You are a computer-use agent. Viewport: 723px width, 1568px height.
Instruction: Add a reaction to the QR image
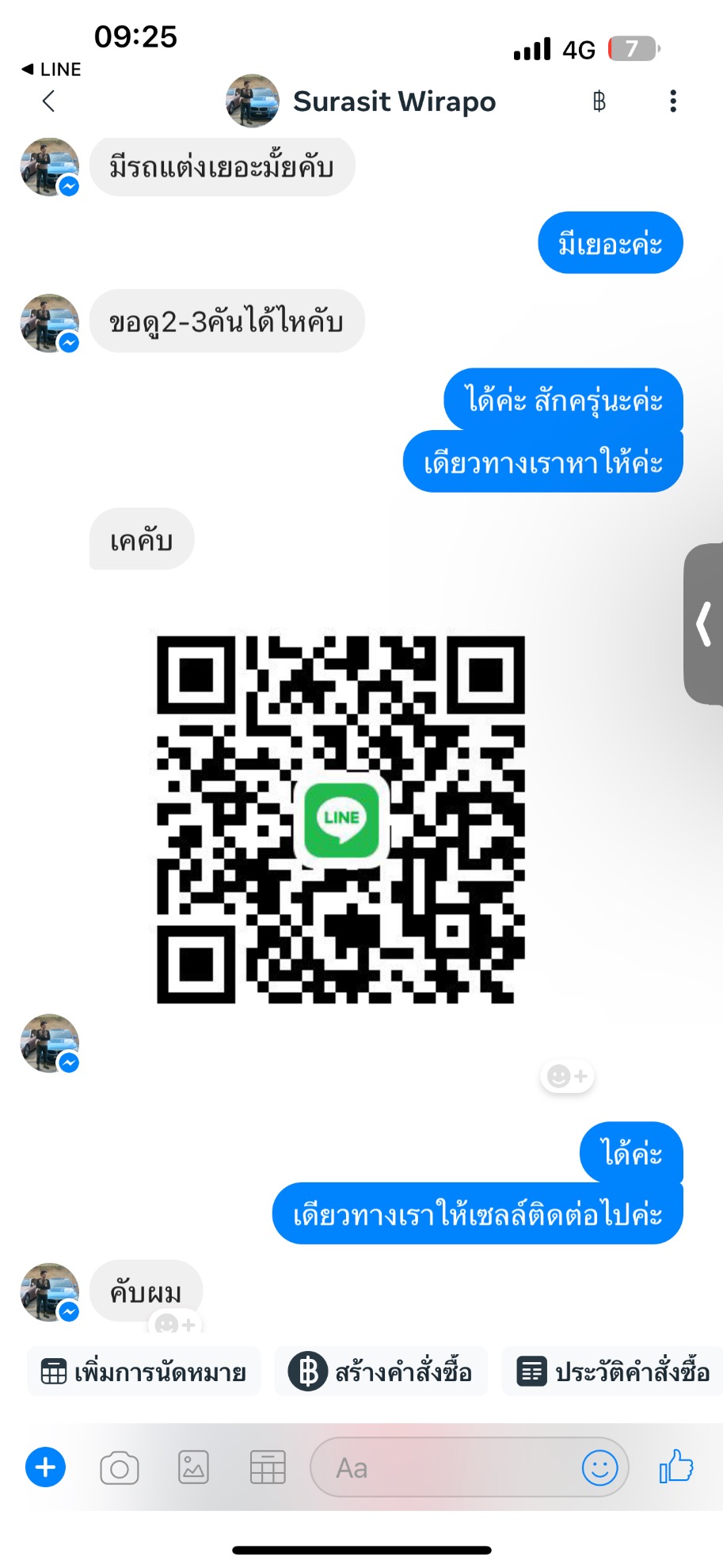(x=567, y=1076)
